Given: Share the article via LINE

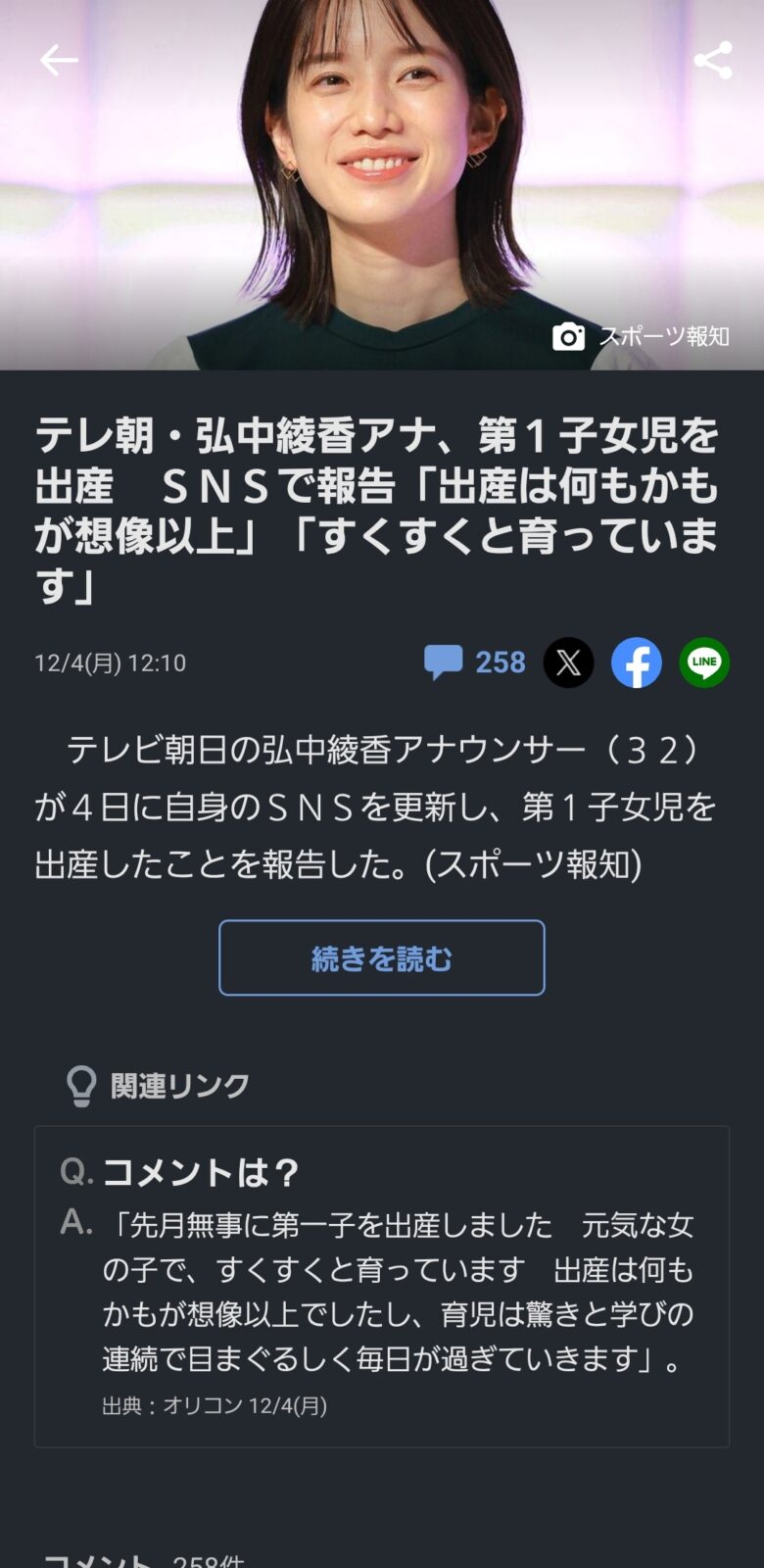Looking at the screenshot, I should (x=704, y=662).
